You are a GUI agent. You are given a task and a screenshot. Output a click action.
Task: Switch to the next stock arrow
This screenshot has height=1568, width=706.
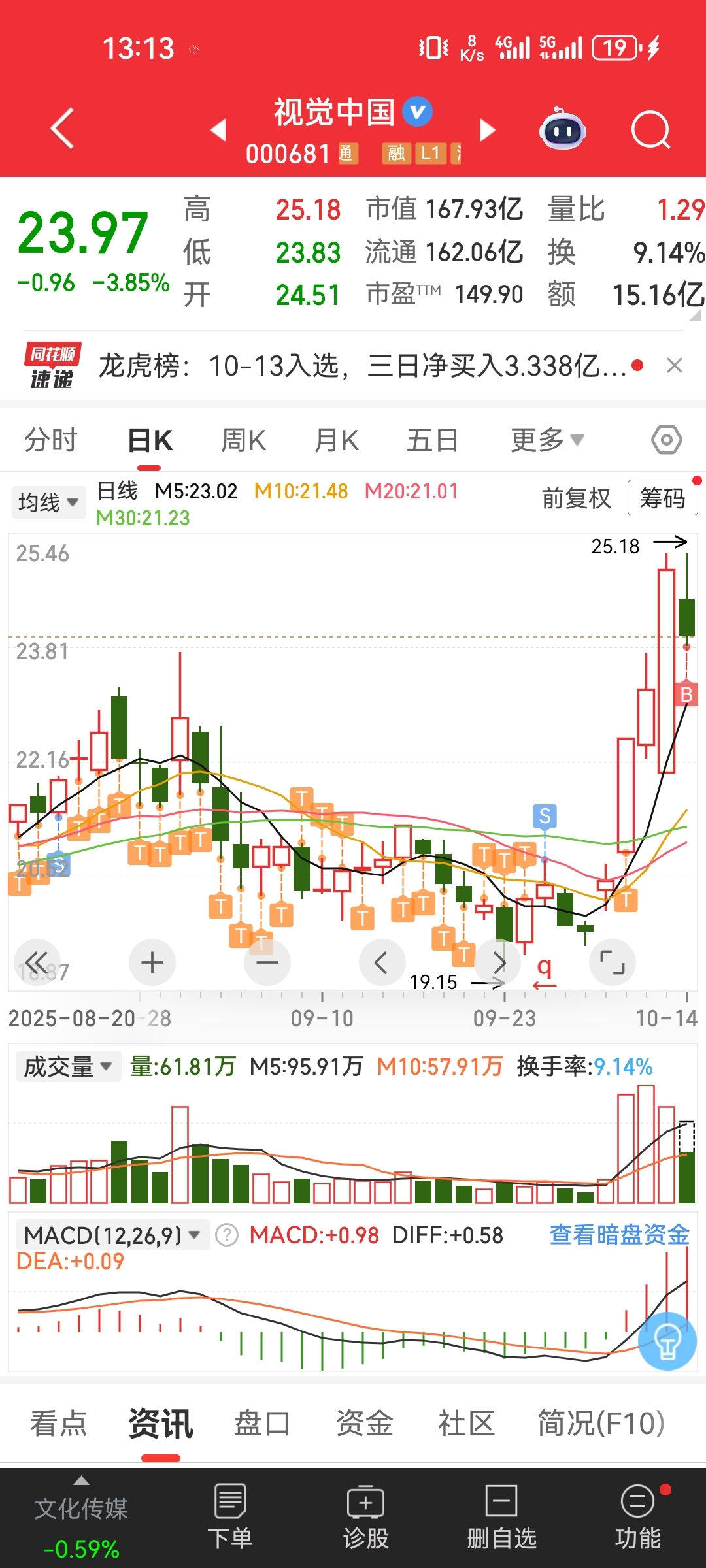tap(488, 130)
